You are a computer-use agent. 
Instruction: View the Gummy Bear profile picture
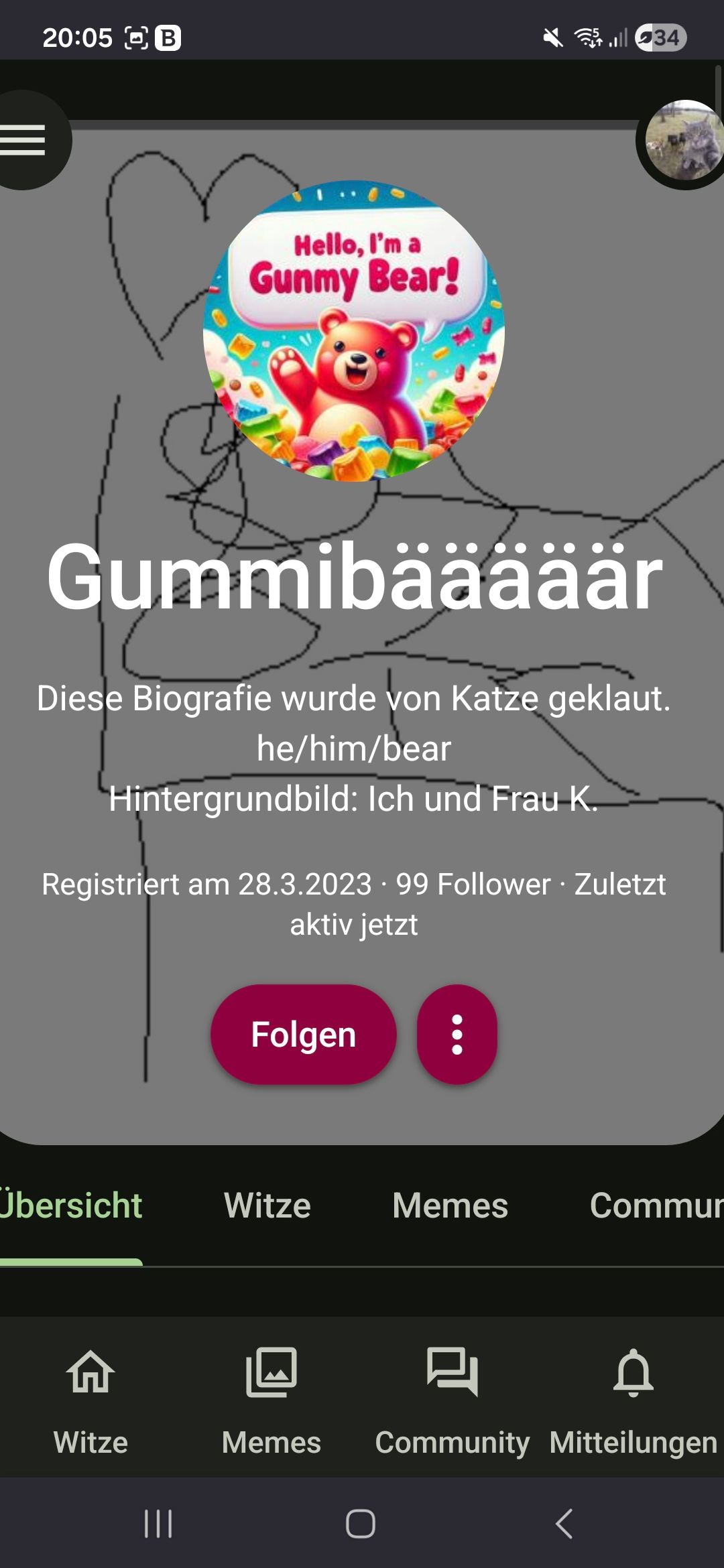354,331
